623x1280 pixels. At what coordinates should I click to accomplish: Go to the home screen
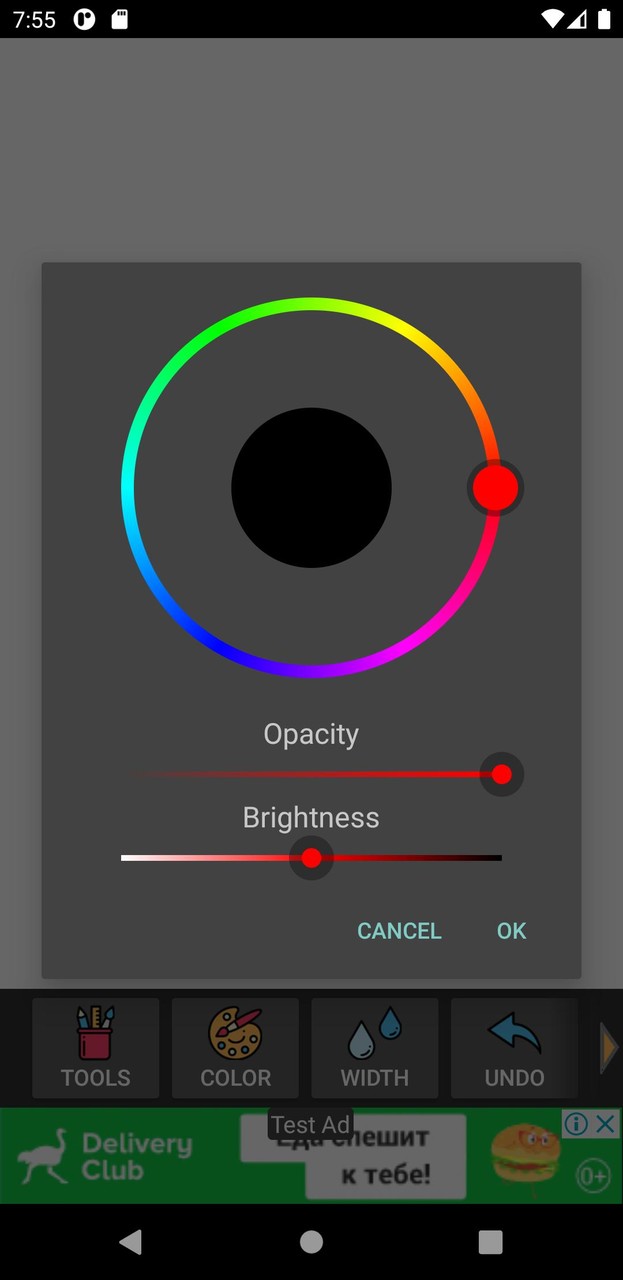[x=311, y=1242]
